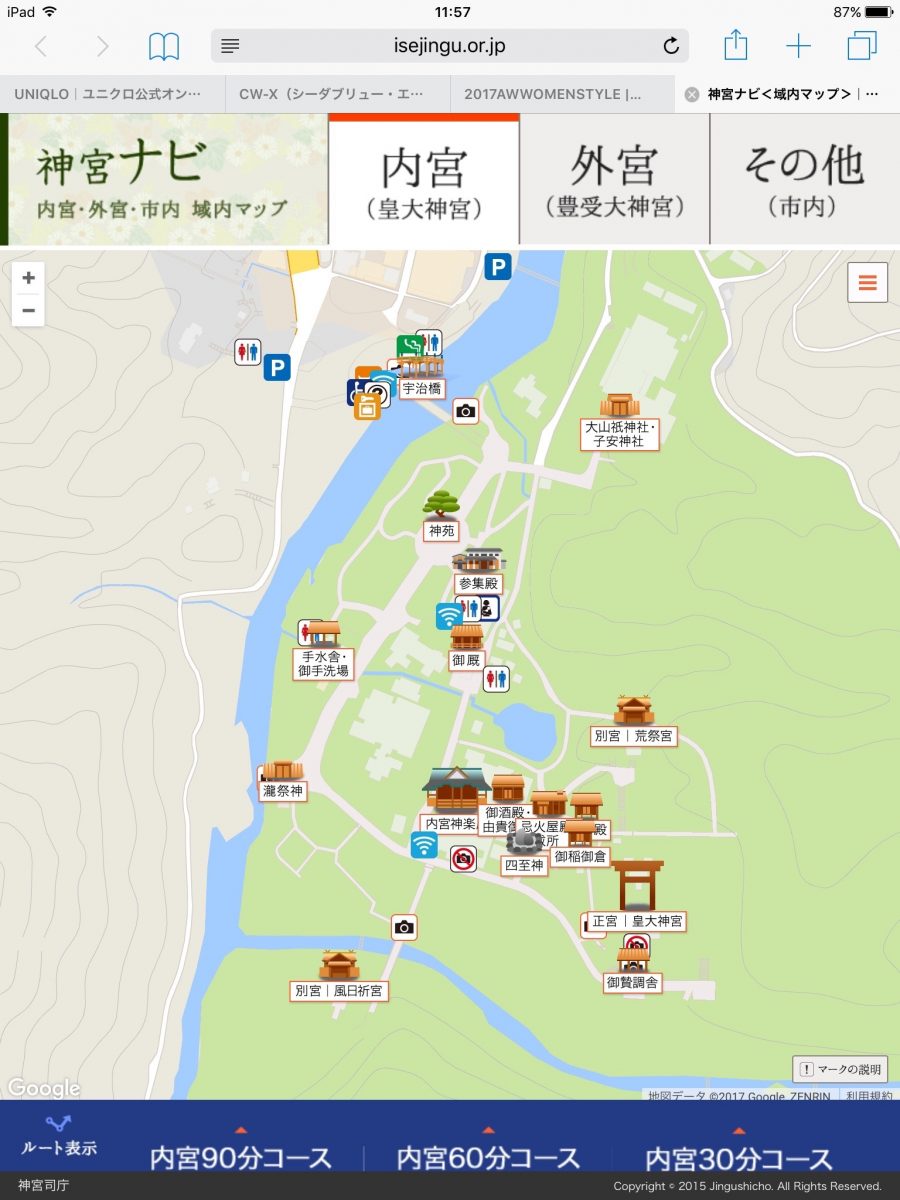The height and width of the screenshot is (1200, 900).
Task: Select the 別宮｜風日祈宮 marker
Action: (x=339, y=990)
